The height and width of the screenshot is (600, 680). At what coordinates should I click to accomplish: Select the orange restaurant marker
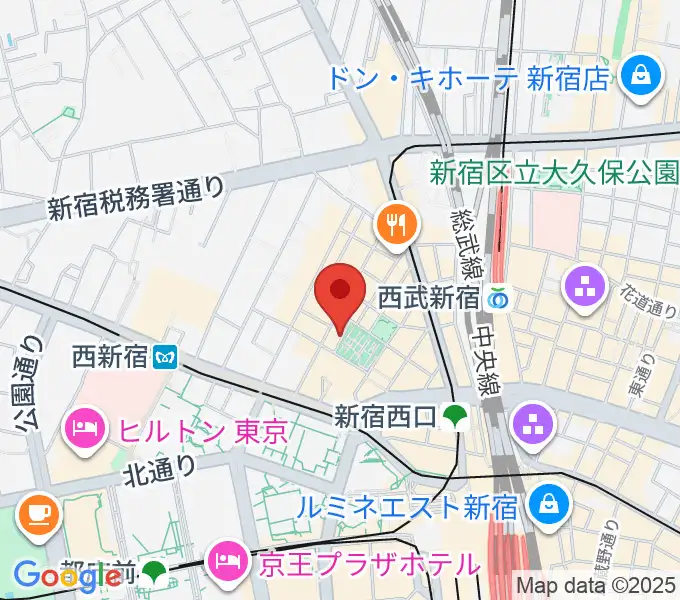[x=395, y=225]
